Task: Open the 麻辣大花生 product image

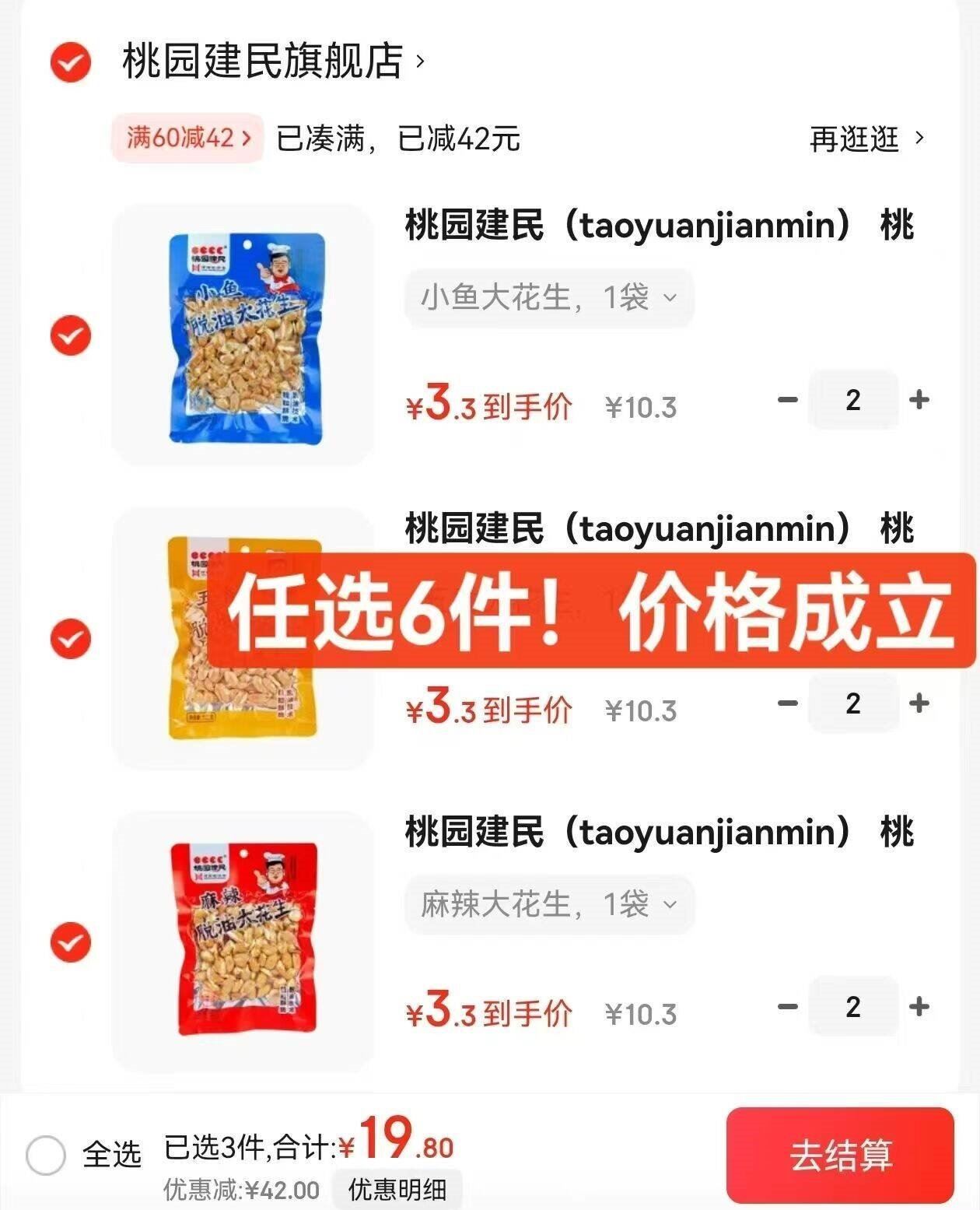Action: coord(243,942)
